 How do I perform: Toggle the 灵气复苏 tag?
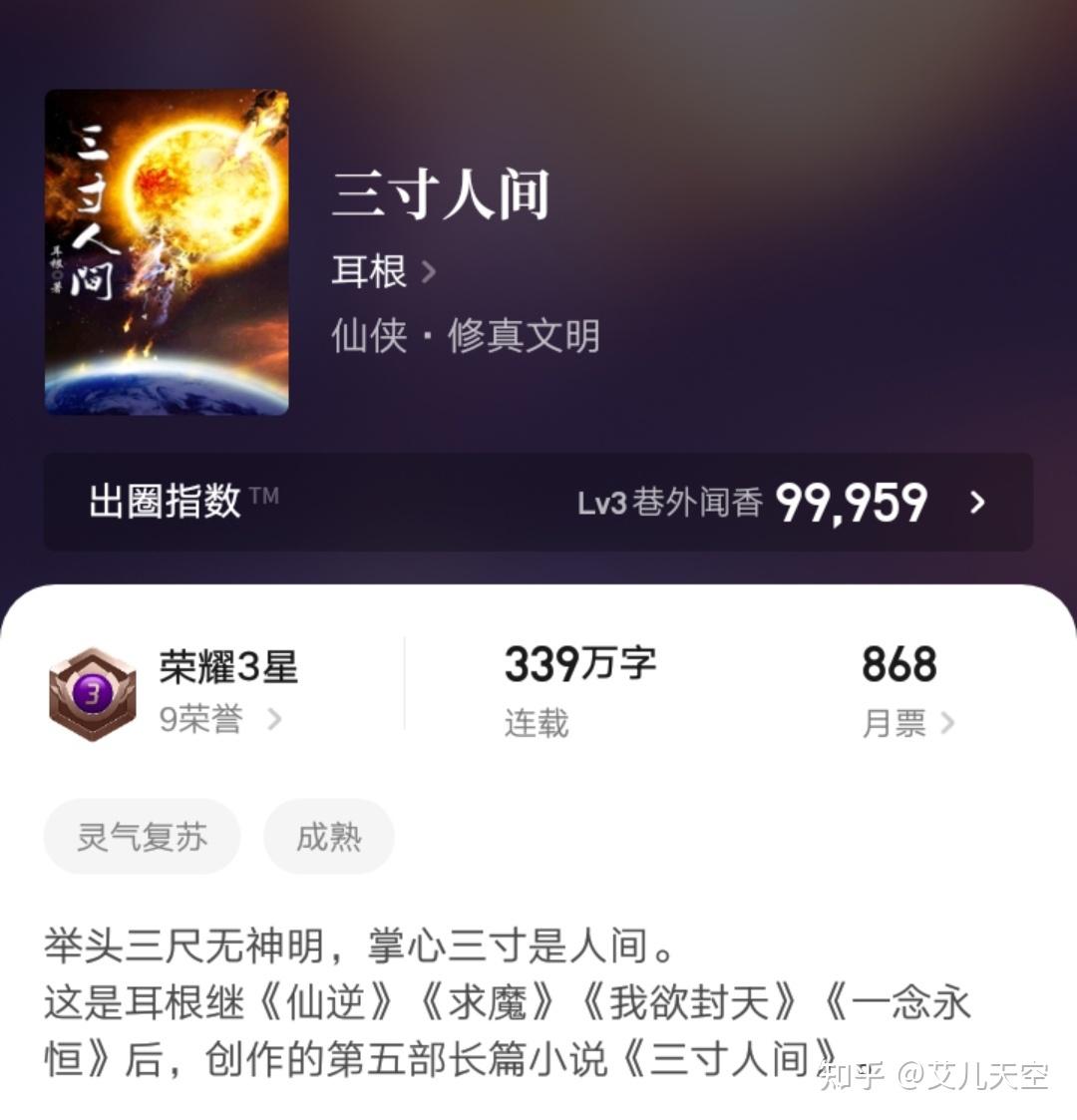(x=142, y=838)
